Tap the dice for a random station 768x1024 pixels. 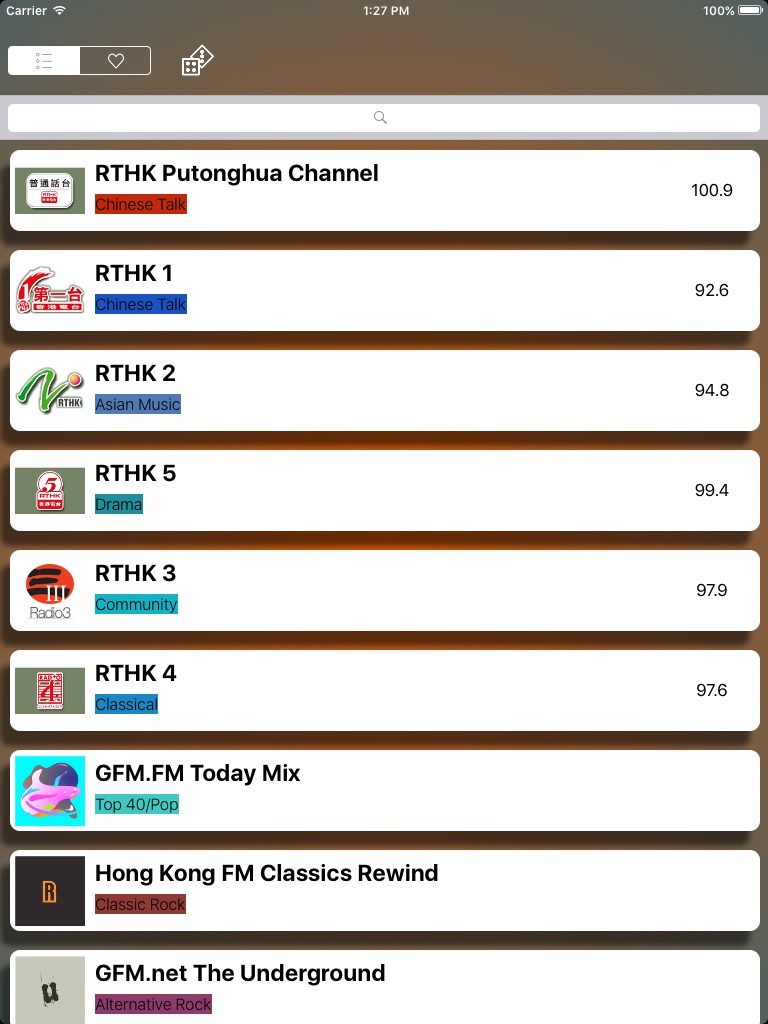click(x=197, y=61)
